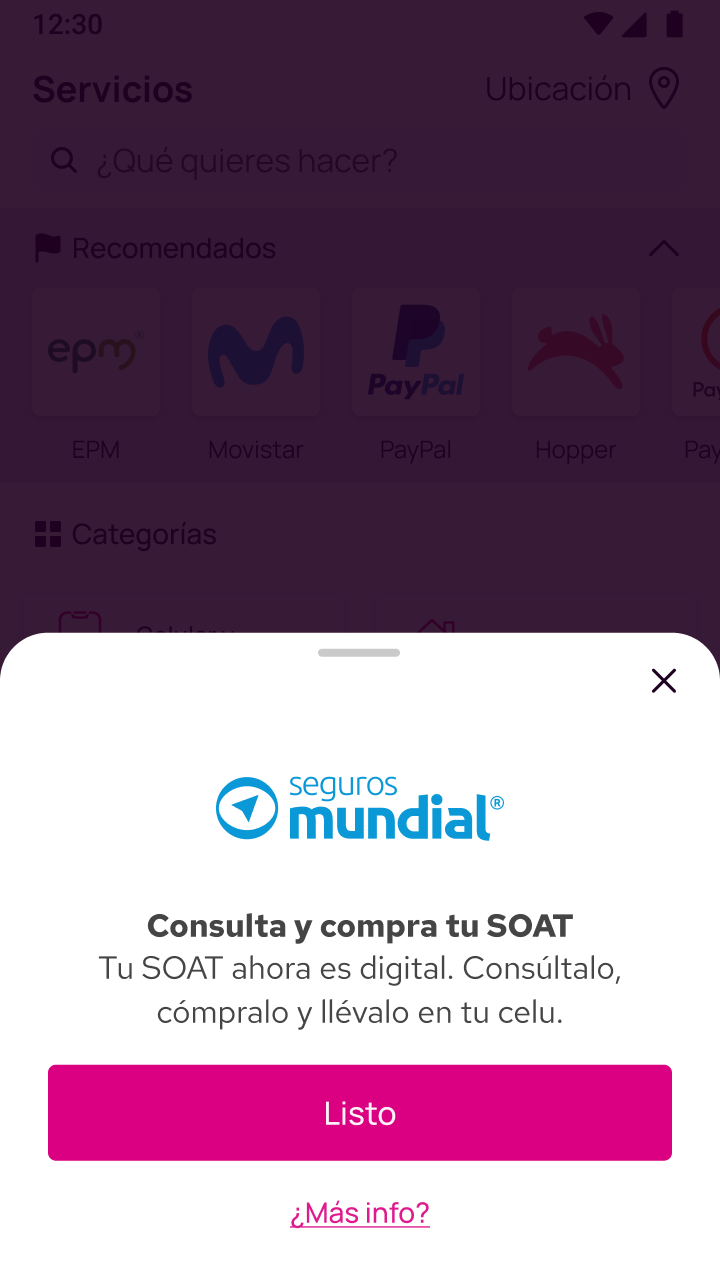720x1280 pixels.
Task: Close the Seguros Mundial bottom sheet
Action: (x=664, y=681)
